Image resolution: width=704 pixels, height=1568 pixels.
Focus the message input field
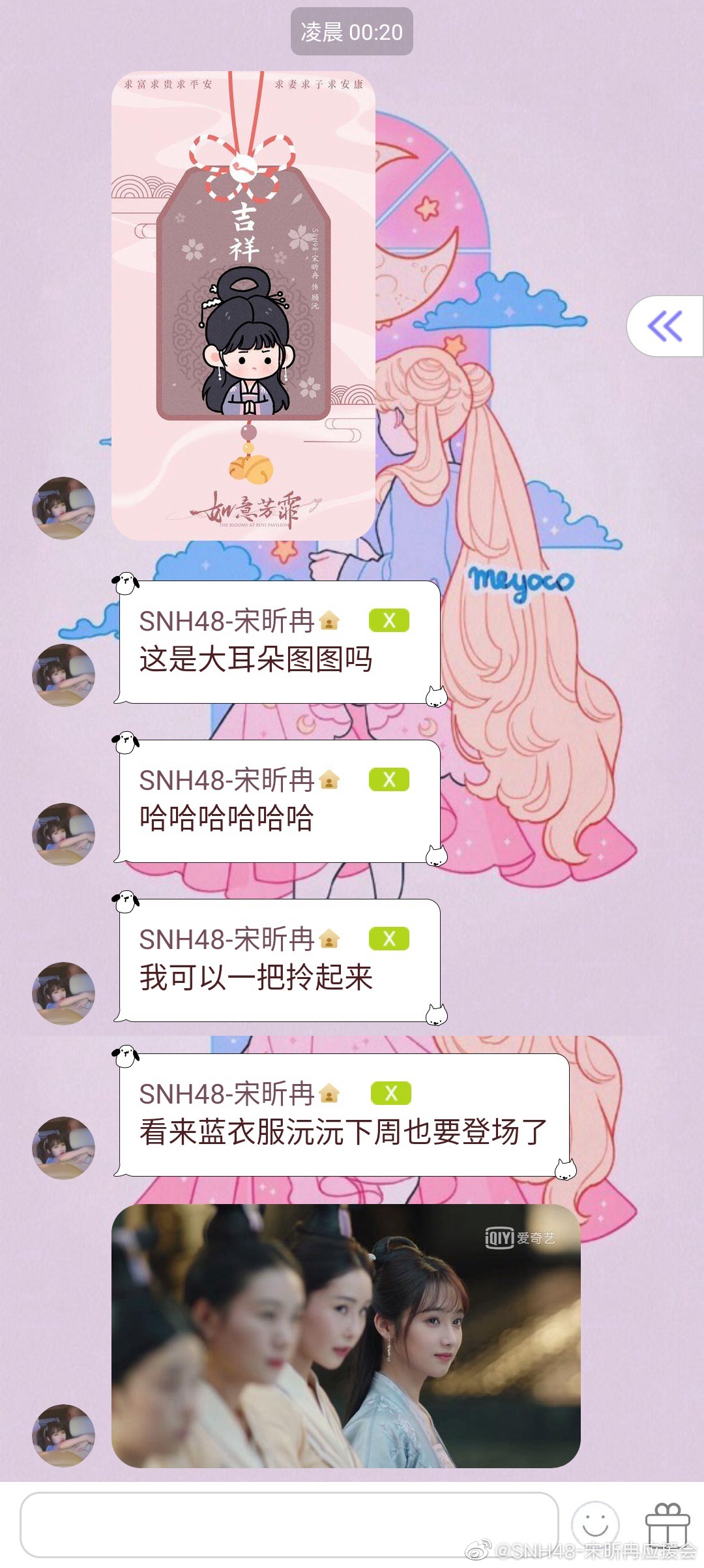289,1524
